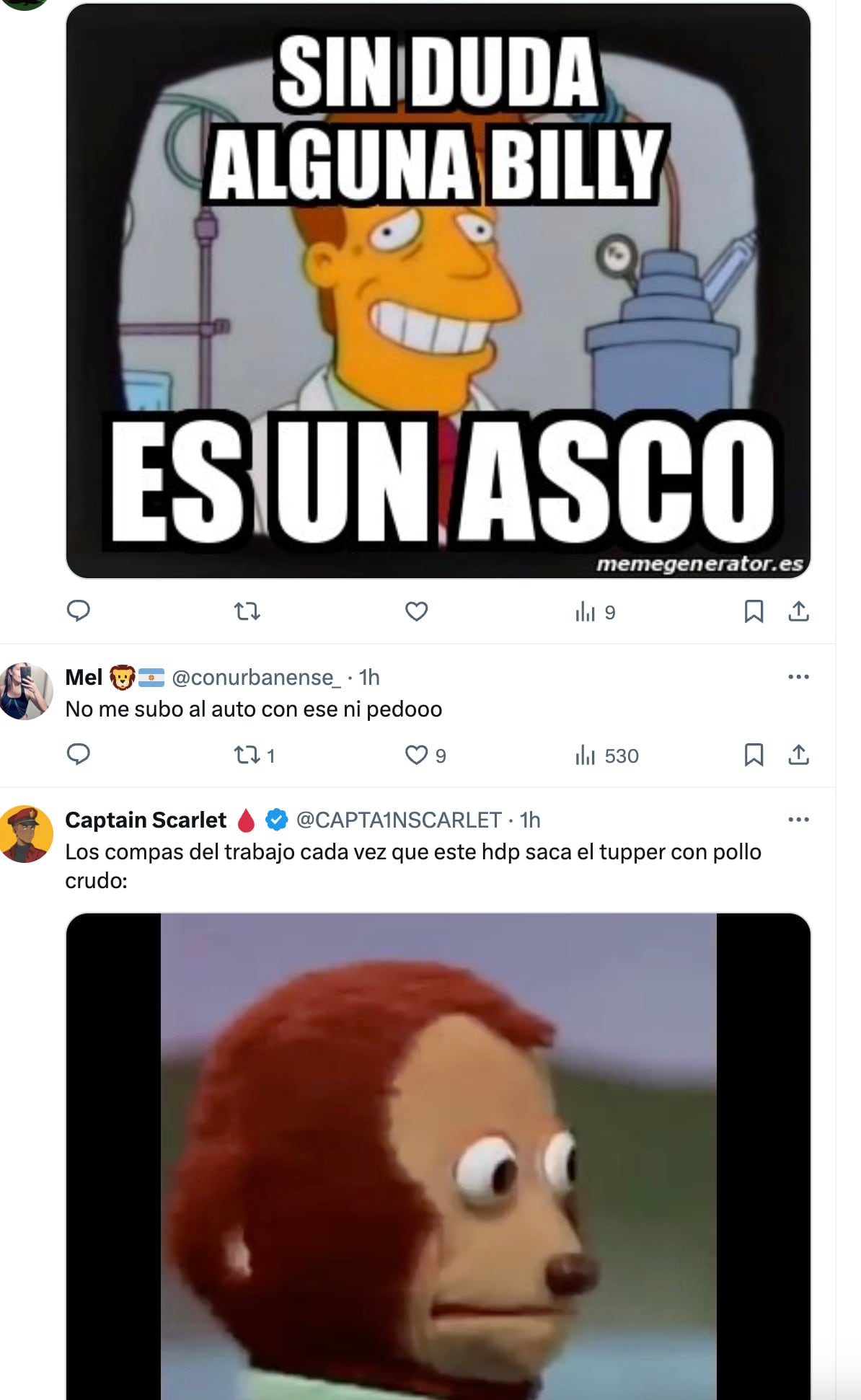This screenshot has width=861, height=1400.
Task: View analytics of the Billy meme post
Action: [x=596, y=612]
